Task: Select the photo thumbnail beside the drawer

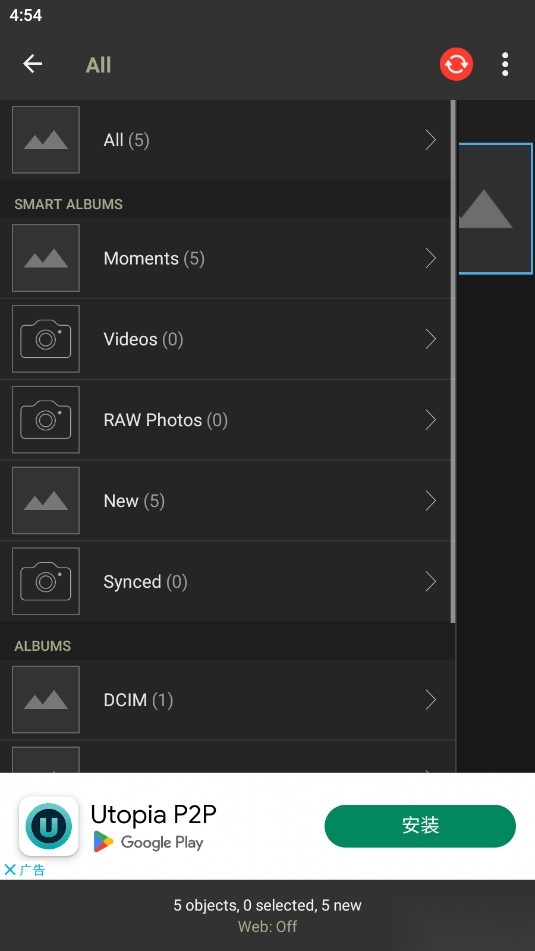Action: [x=496, y=209]
